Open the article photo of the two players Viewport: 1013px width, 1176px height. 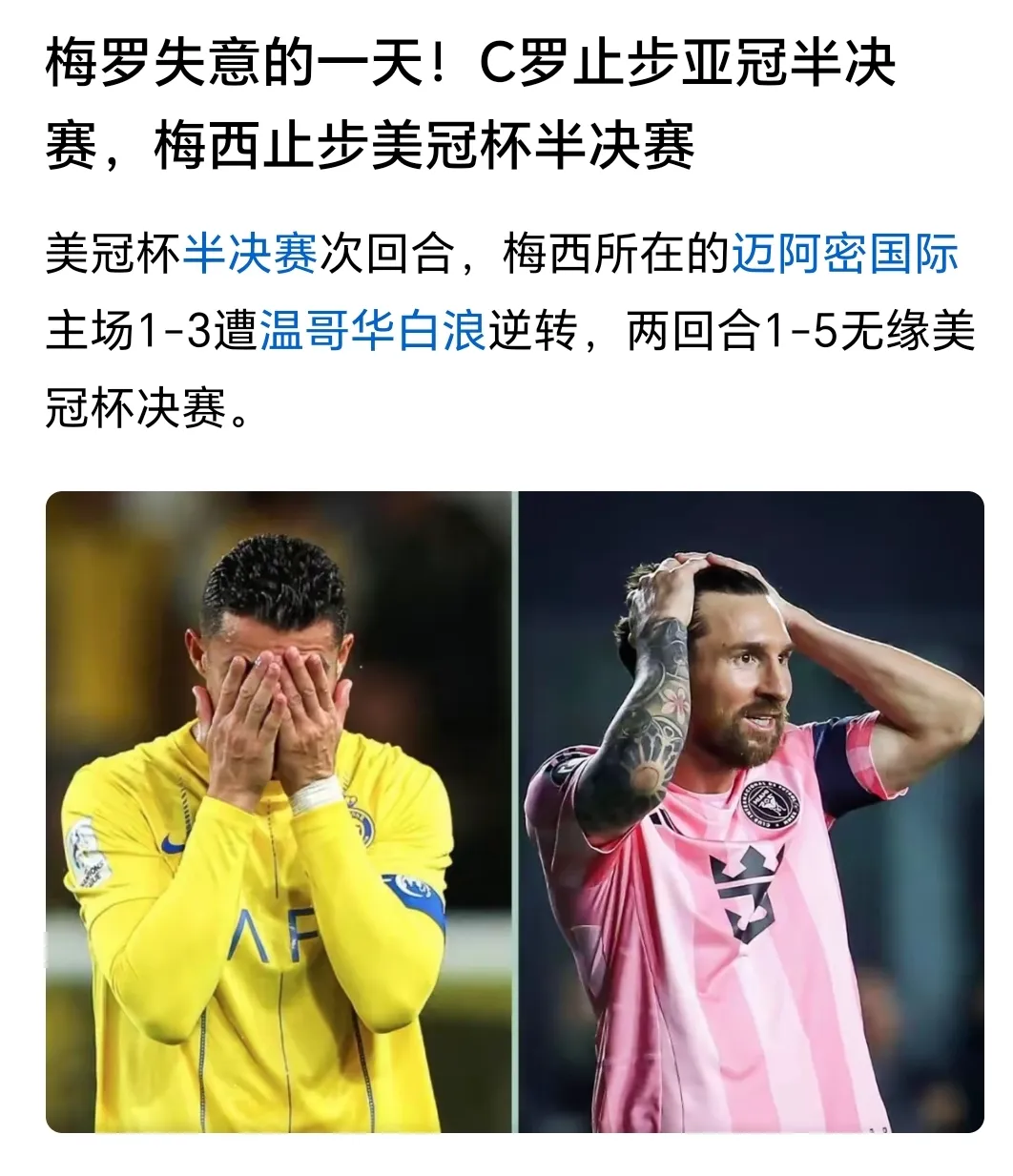point(515,811)
